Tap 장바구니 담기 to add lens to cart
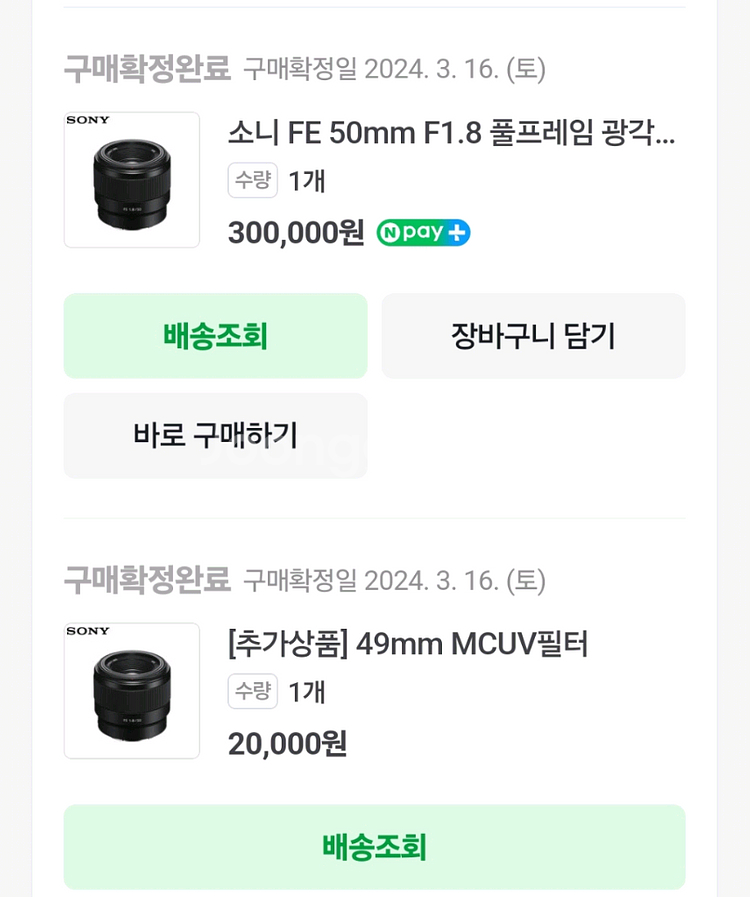Viewport: 750px width, 897px height. (x=533, y=336)
